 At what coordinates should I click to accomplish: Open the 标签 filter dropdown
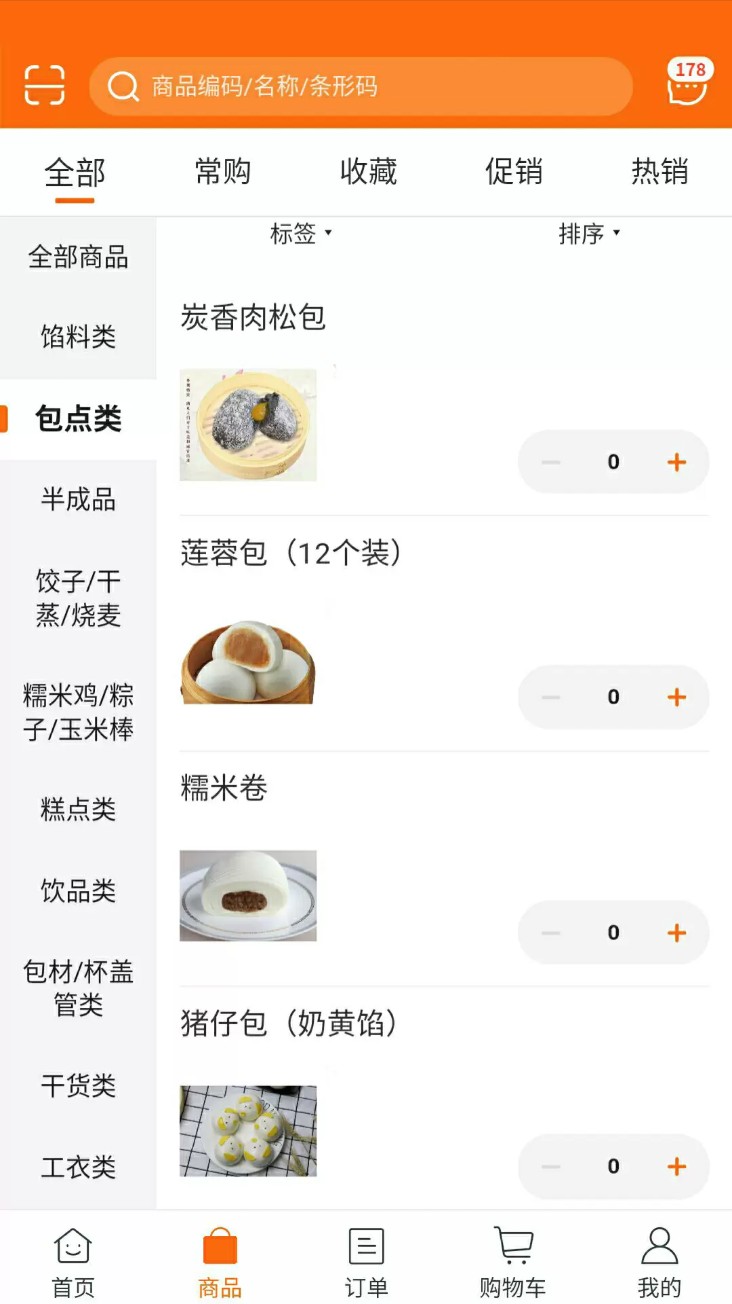pyautogui.click(x=302, y=234)
